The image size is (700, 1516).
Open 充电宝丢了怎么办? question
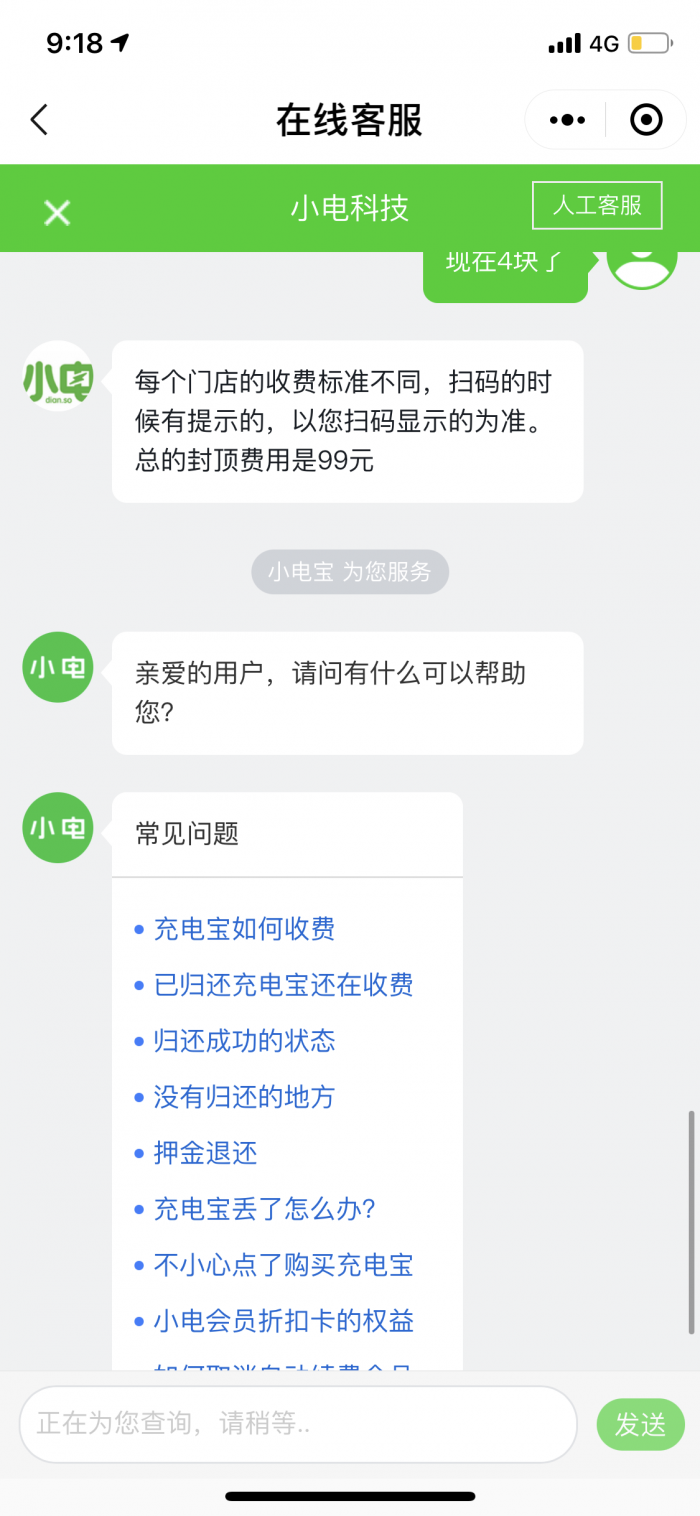click(264, 1209)
